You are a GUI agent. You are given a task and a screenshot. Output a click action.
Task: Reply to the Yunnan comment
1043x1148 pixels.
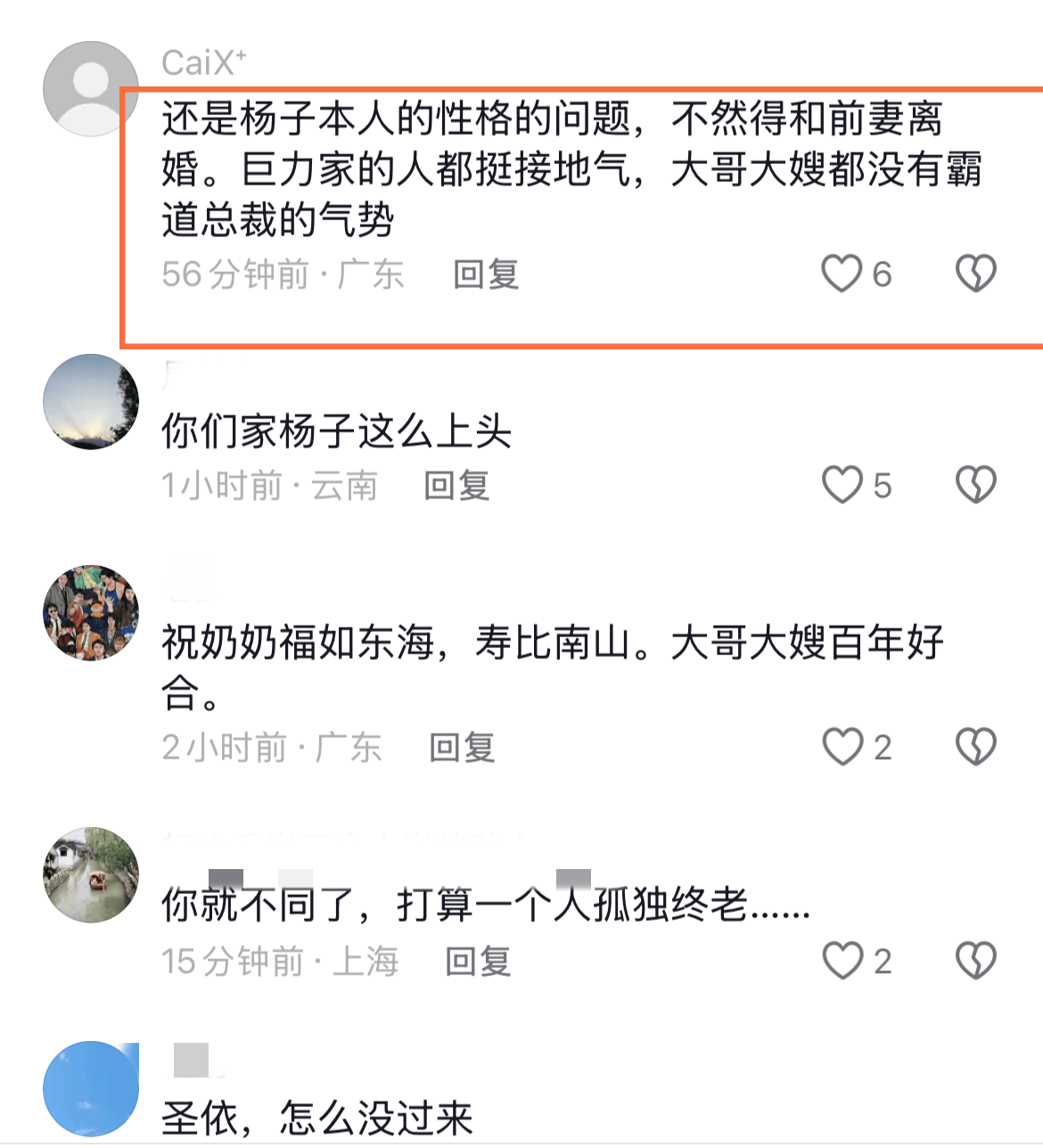456,486
